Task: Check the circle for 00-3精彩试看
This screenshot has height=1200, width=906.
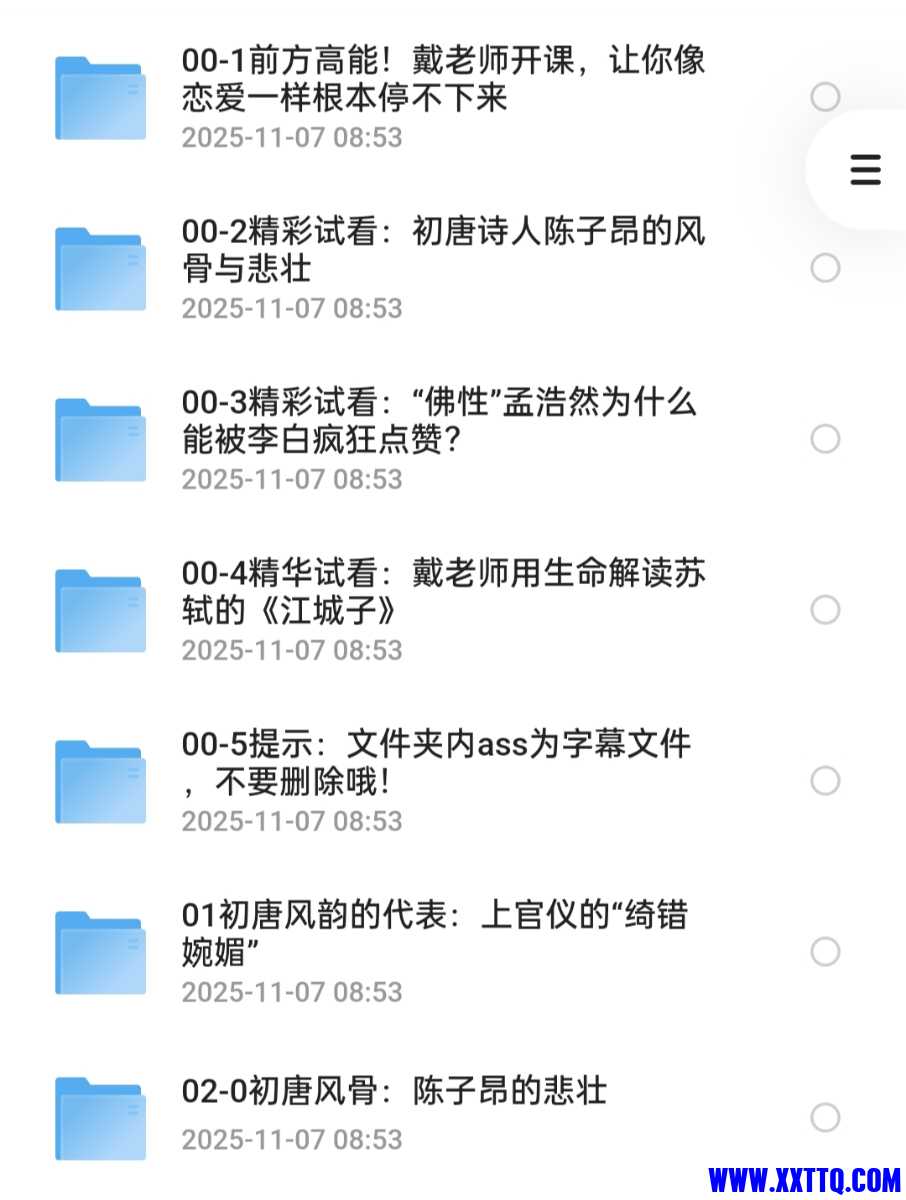Action: pos(825,439)
